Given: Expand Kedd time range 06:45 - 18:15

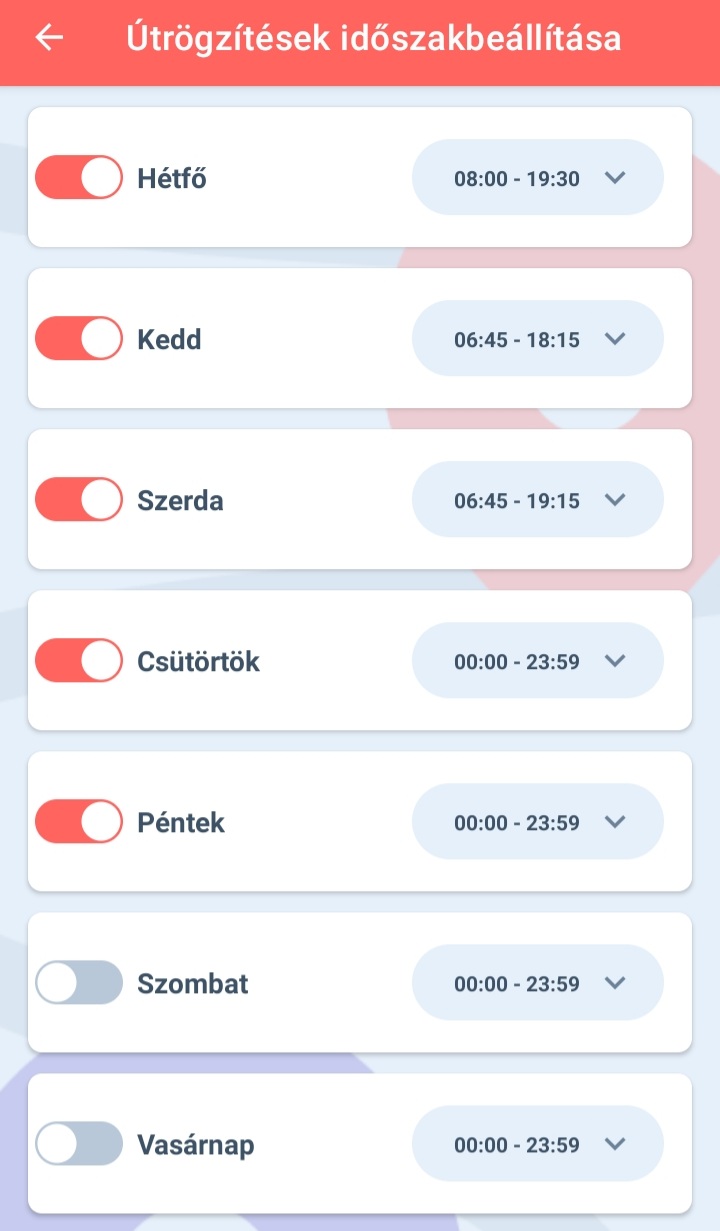Looking at the screenshot, I should click(538, 339).
